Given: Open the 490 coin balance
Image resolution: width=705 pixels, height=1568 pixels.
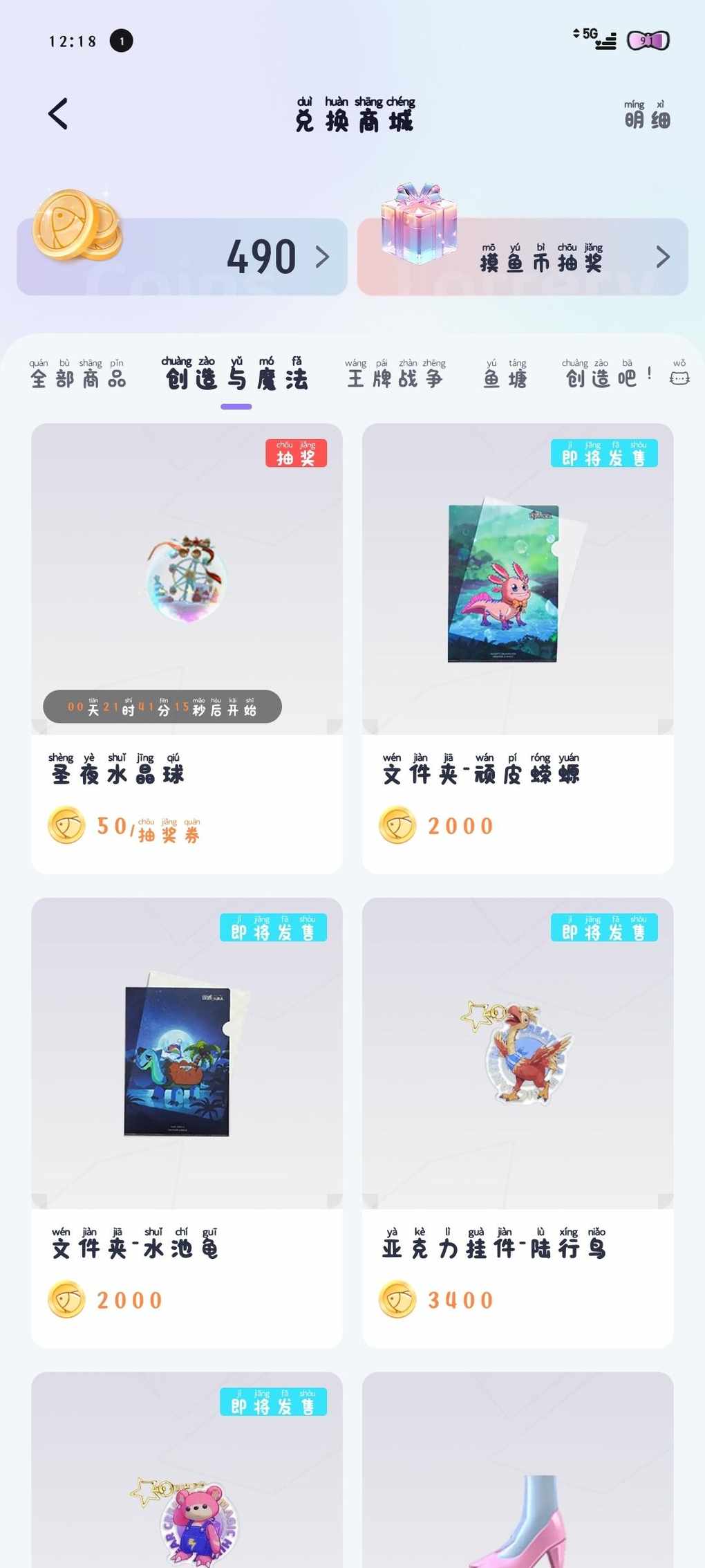Looking at the screenshot, I should (182, 257).
